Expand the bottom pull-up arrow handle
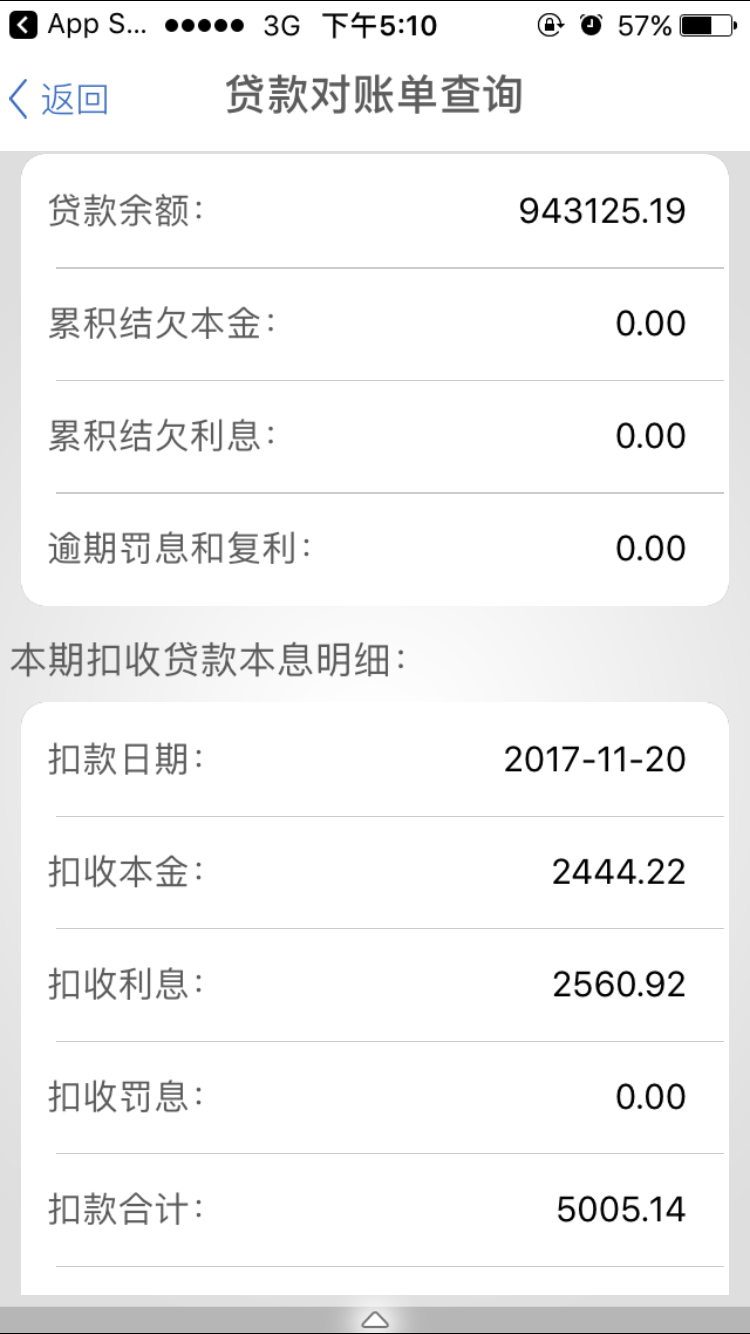The image size is (750, 1334). click(x=375, y=1319)
